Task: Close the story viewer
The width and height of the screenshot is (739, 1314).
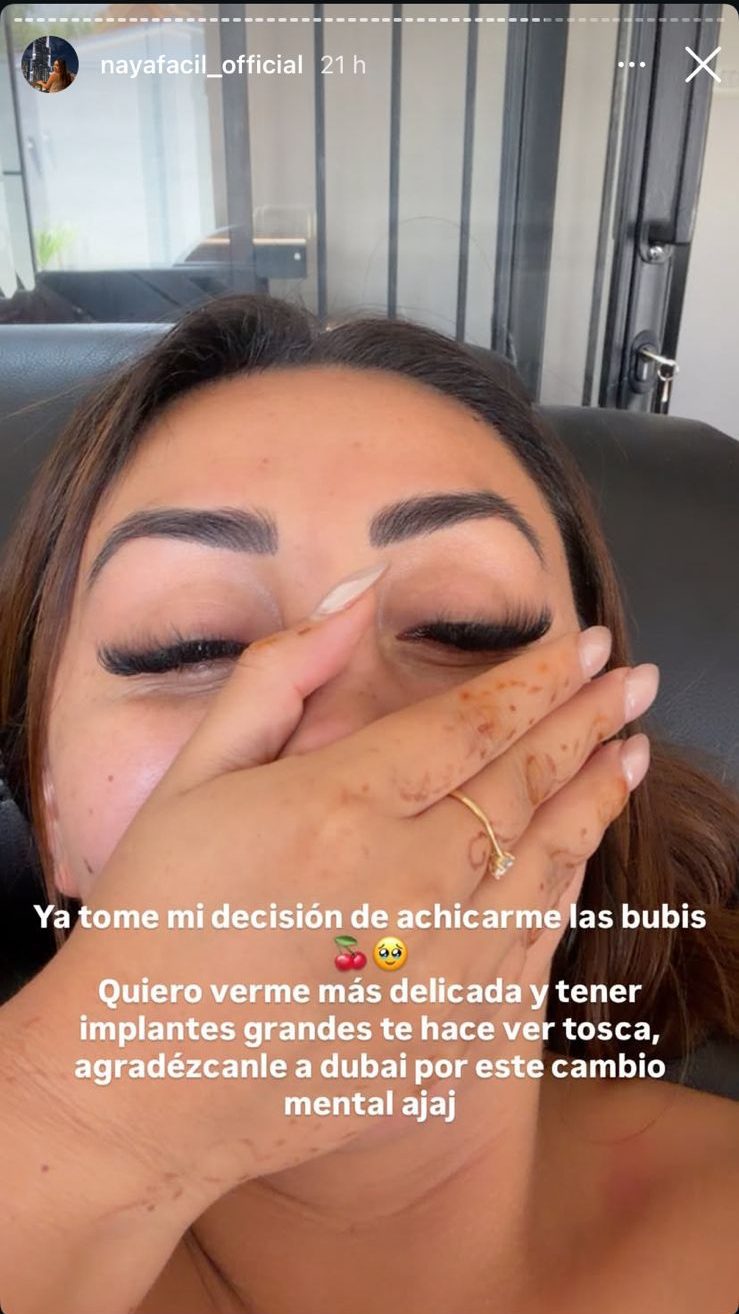Action: click(x=702, y=65)
